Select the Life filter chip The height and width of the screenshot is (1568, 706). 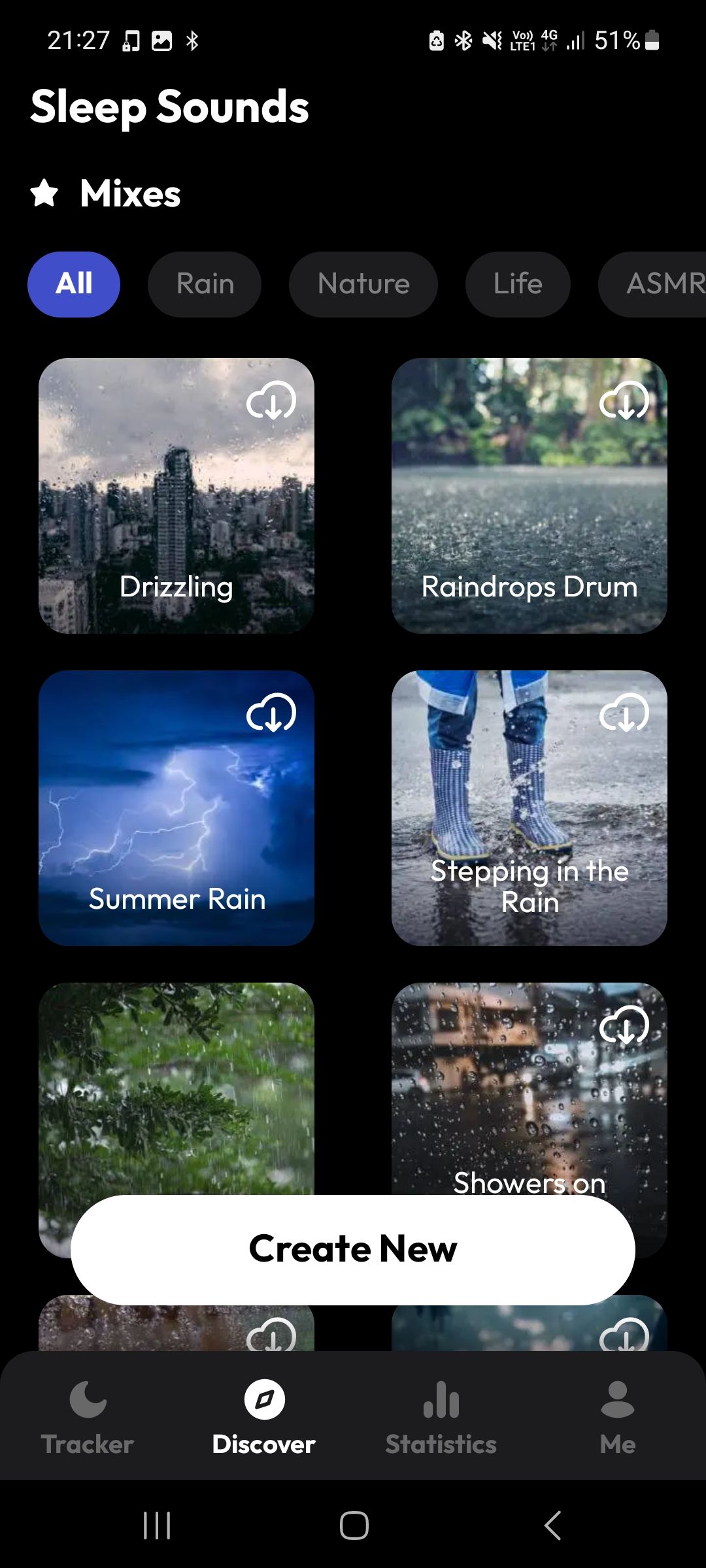516,284
